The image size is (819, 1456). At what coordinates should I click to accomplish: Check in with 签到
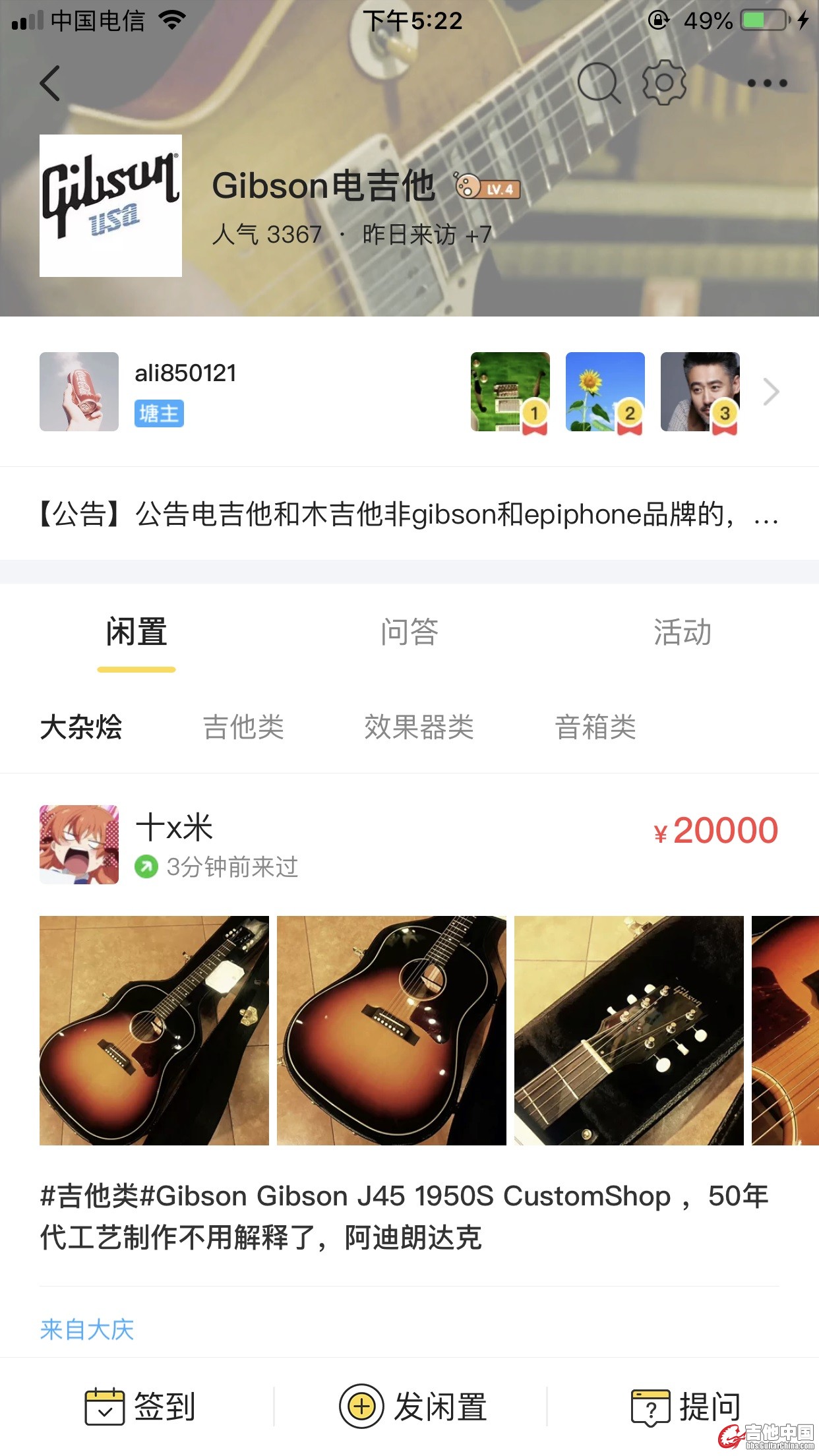140,1407
